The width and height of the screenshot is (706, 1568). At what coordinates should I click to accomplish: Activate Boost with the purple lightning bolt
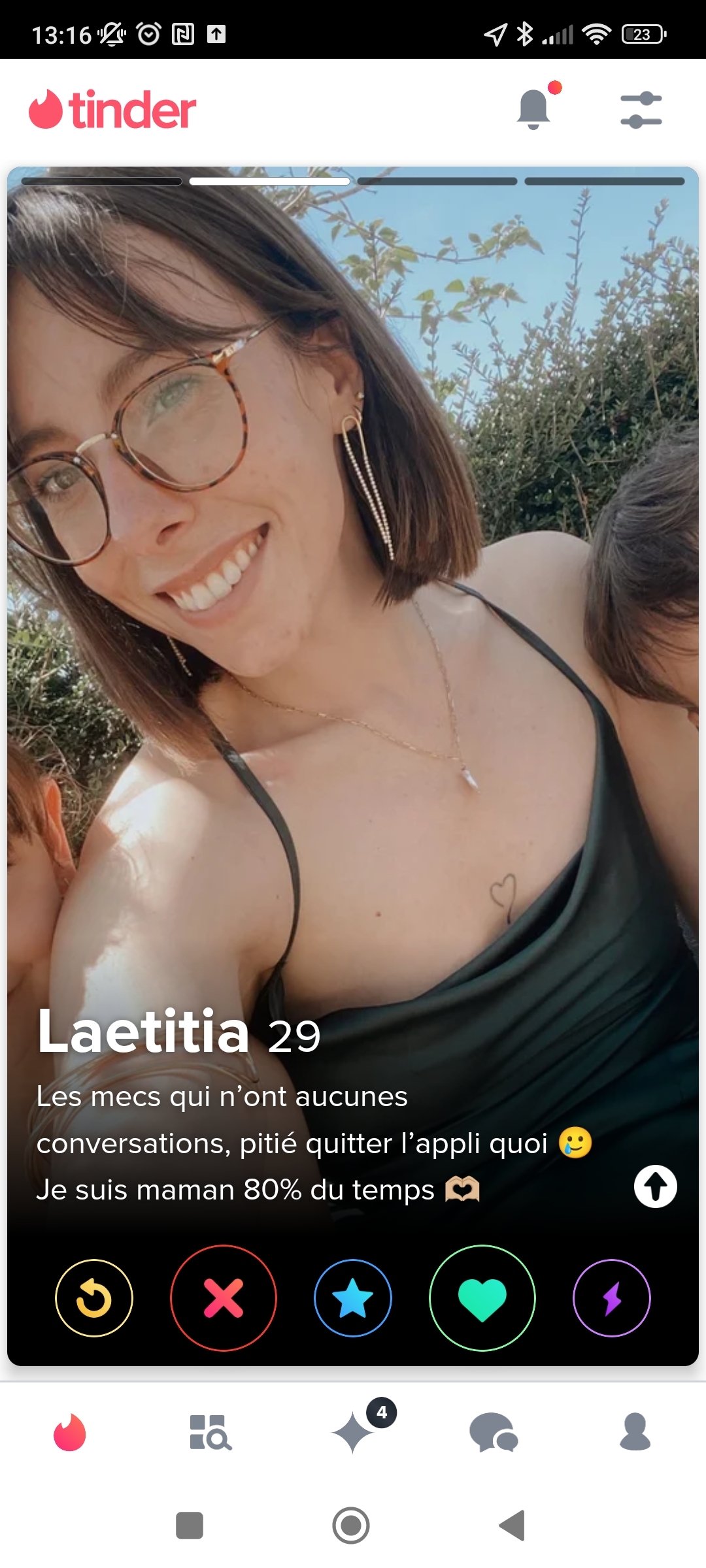tap(612, 1298)
